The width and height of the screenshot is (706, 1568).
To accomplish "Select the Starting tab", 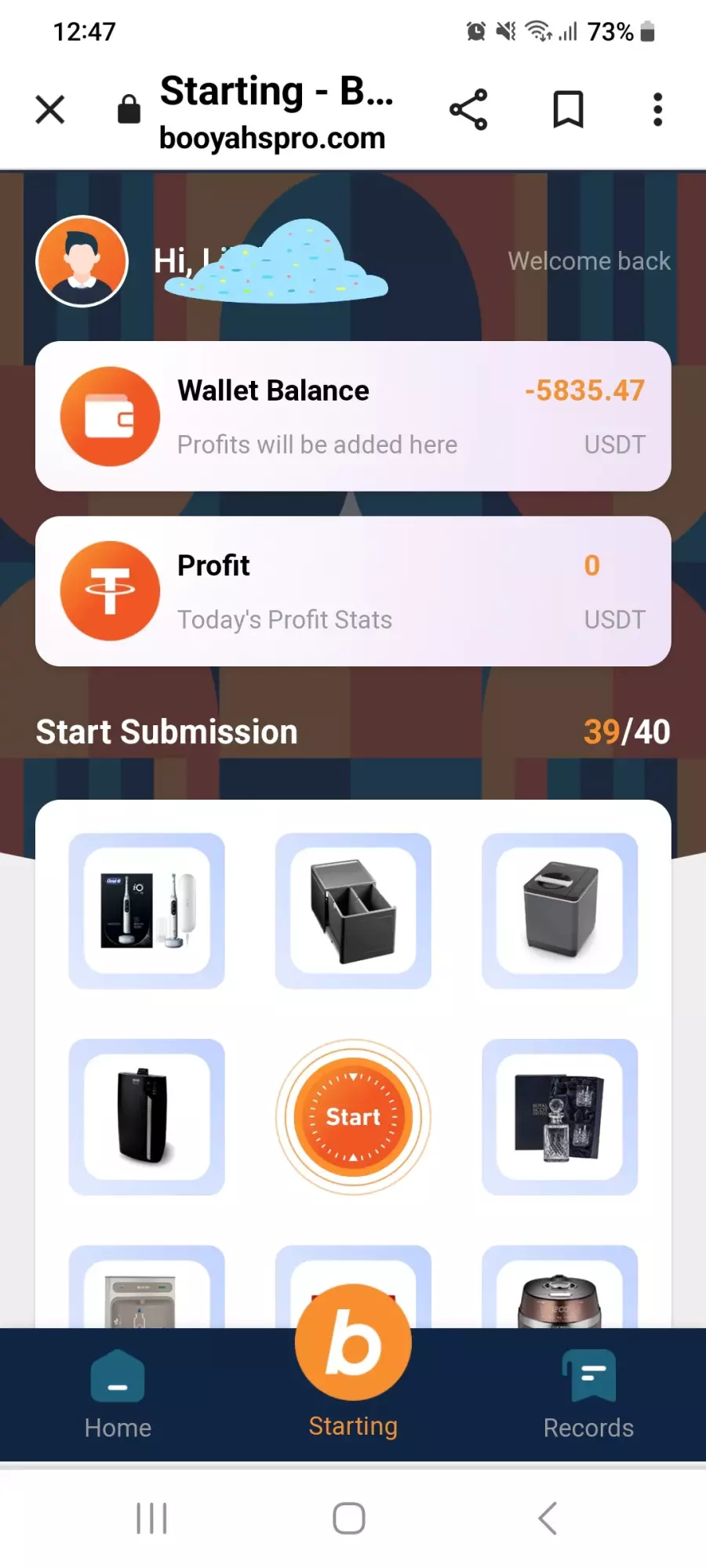I will point(353,1364).
